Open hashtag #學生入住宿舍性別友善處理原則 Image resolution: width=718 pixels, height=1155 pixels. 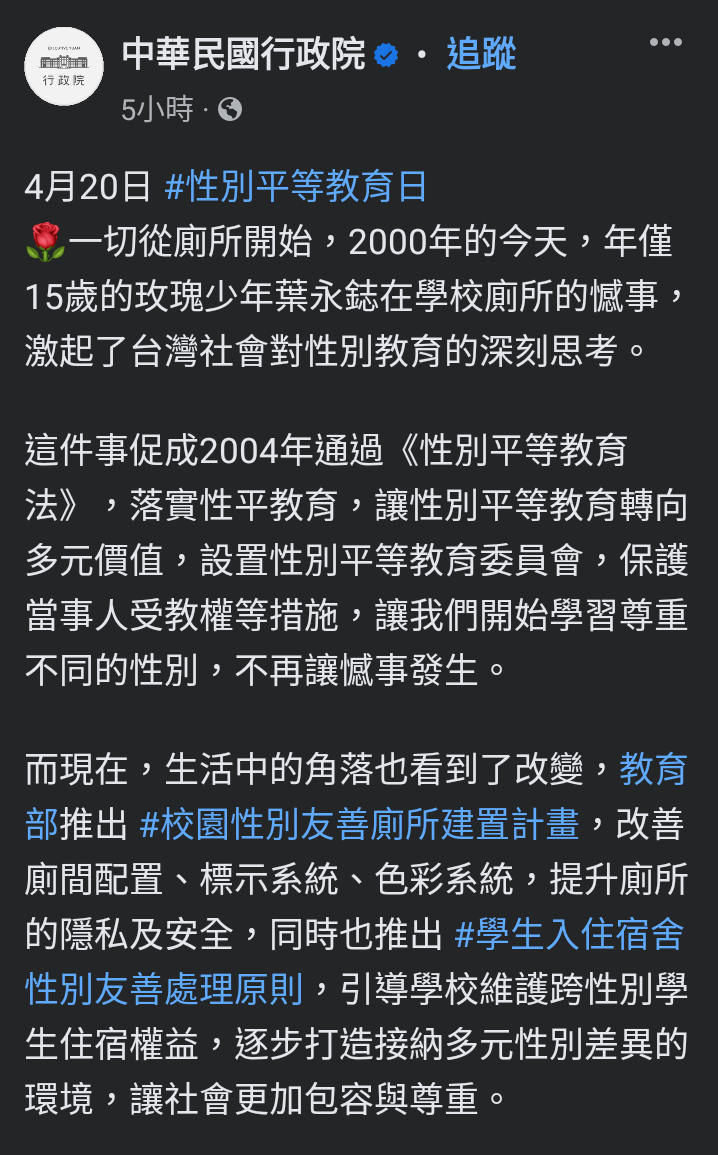click(569, 934)
